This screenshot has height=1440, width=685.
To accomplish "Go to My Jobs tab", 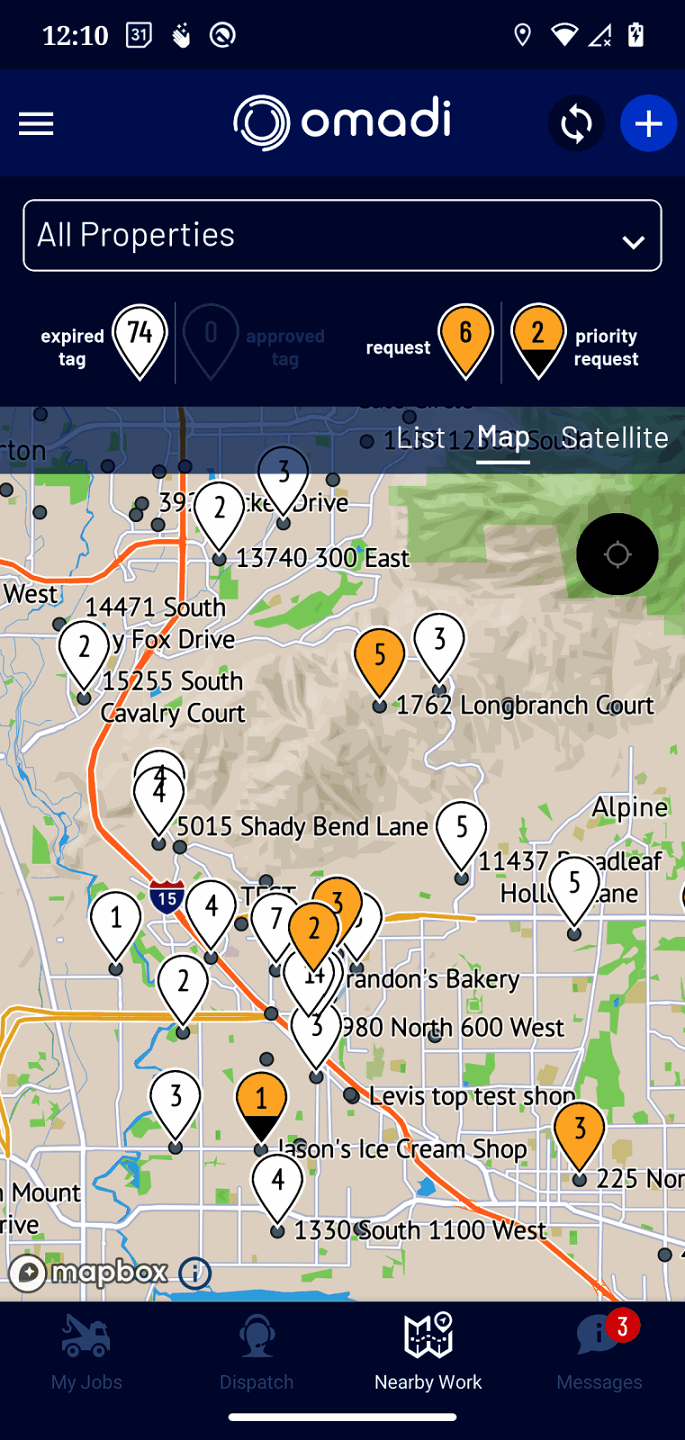I will [x=87, y=1354].
